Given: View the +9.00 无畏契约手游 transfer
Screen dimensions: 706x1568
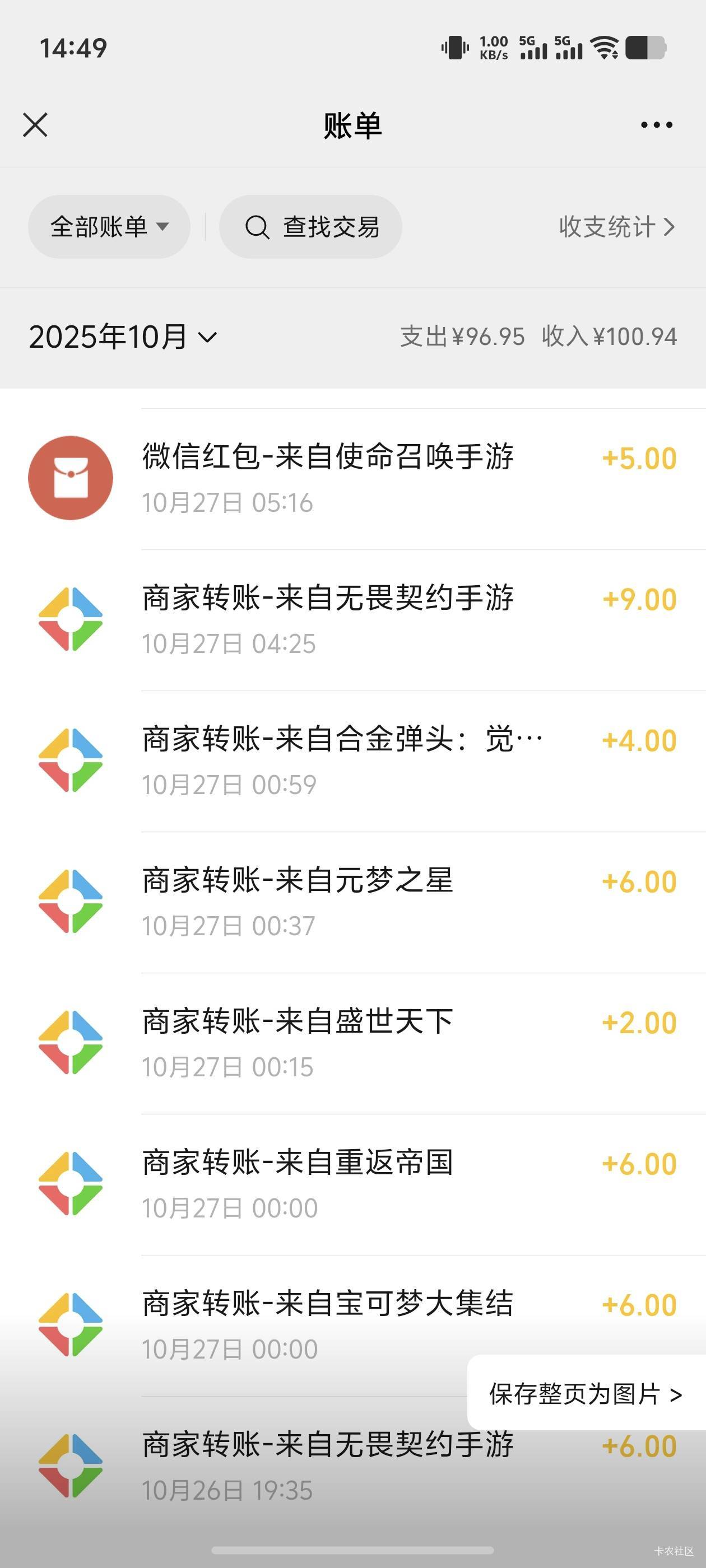Looking at the screenshot, I should (x=354, y=620).
